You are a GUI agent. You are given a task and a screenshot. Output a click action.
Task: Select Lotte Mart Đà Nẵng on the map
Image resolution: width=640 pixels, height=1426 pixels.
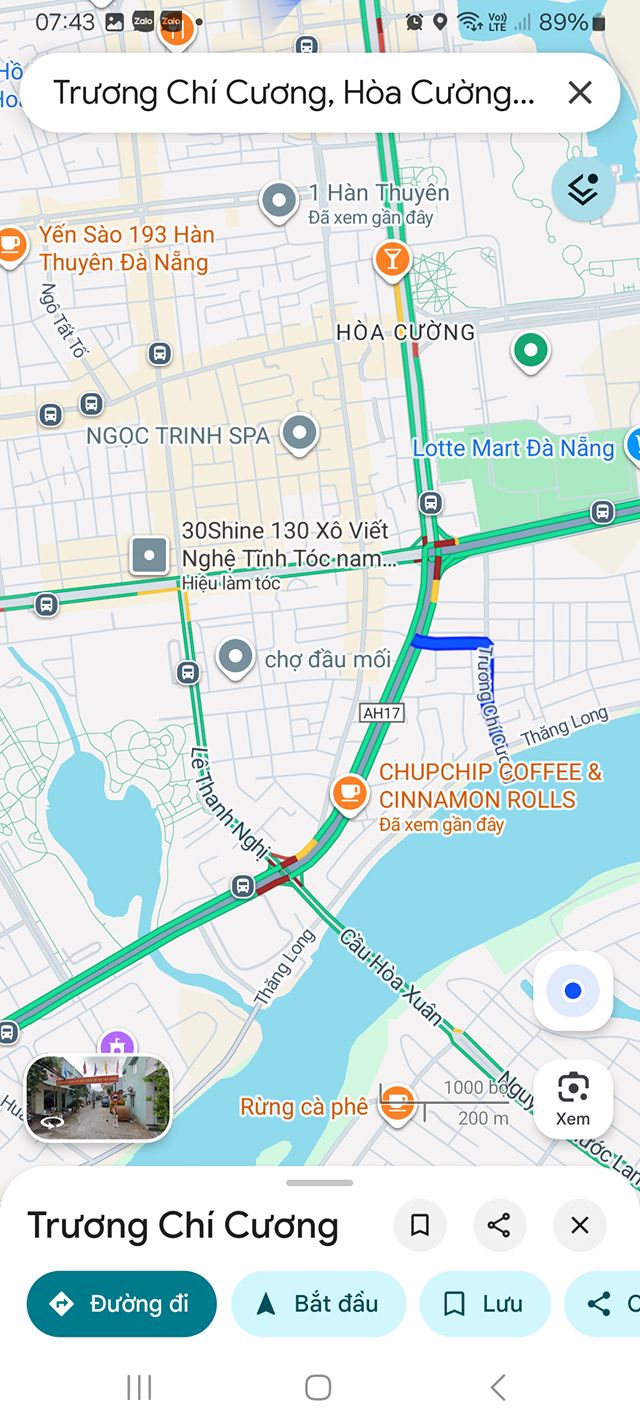(513, 448)
